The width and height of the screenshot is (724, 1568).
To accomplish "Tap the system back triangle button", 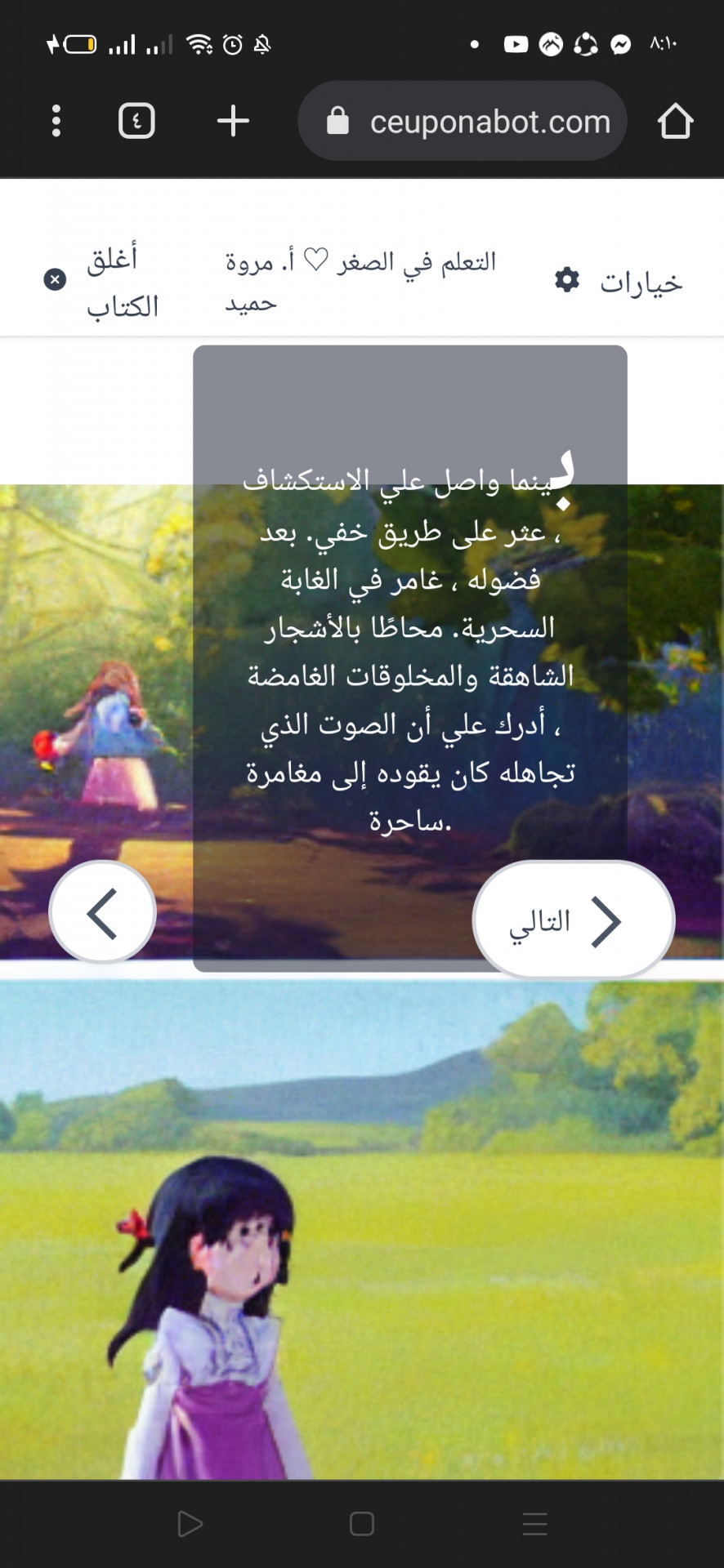I will pyautogui.click(x=190, y=1524).
